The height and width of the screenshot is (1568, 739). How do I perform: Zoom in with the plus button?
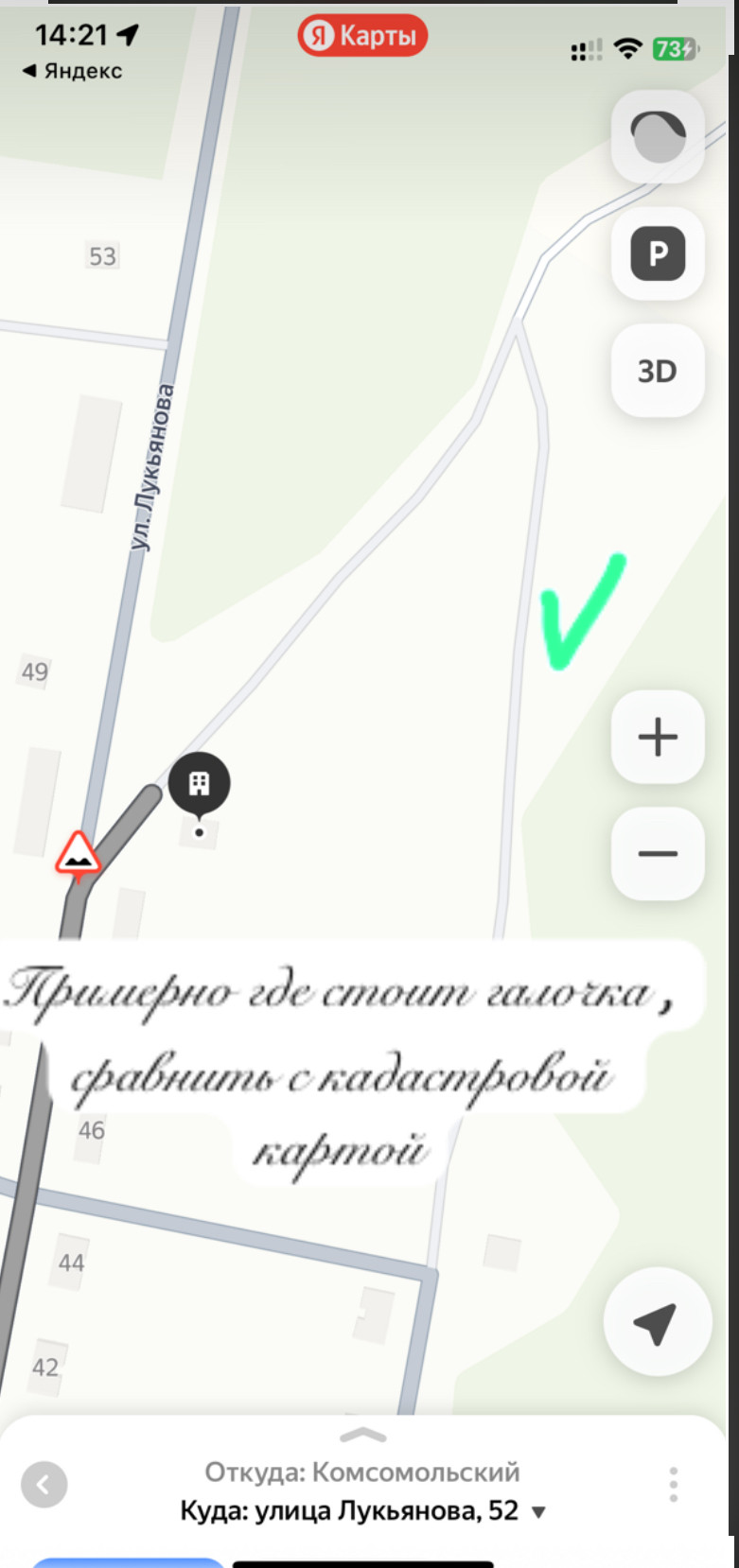pyautogui.click(x=658, y=737)
